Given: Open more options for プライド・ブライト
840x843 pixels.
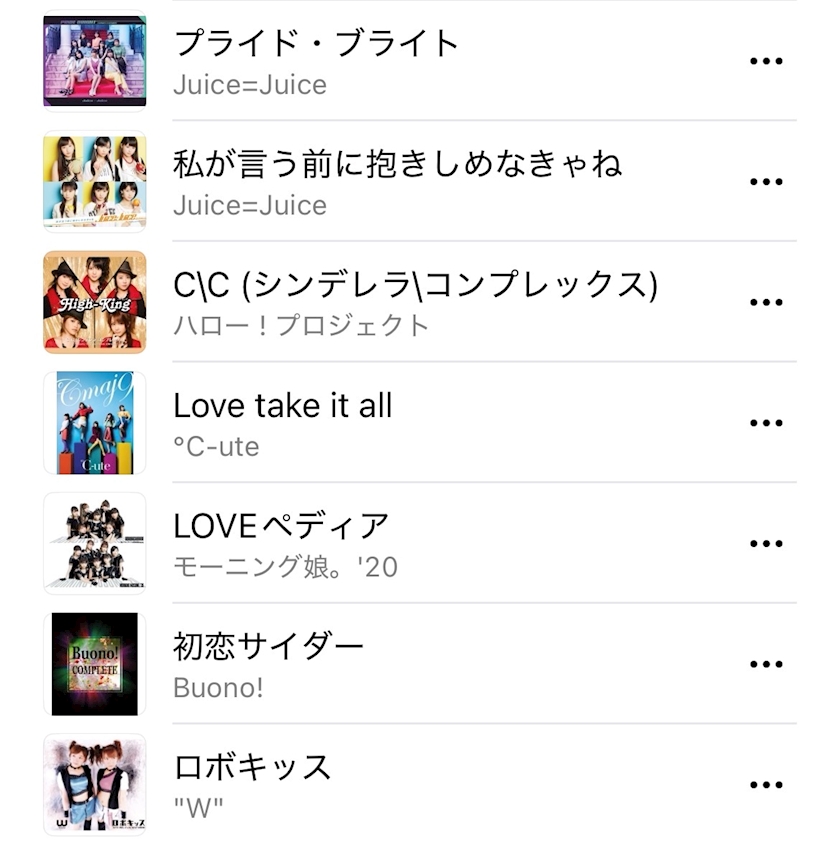Looking at the screenshot, I should click(x=765, y=61).
